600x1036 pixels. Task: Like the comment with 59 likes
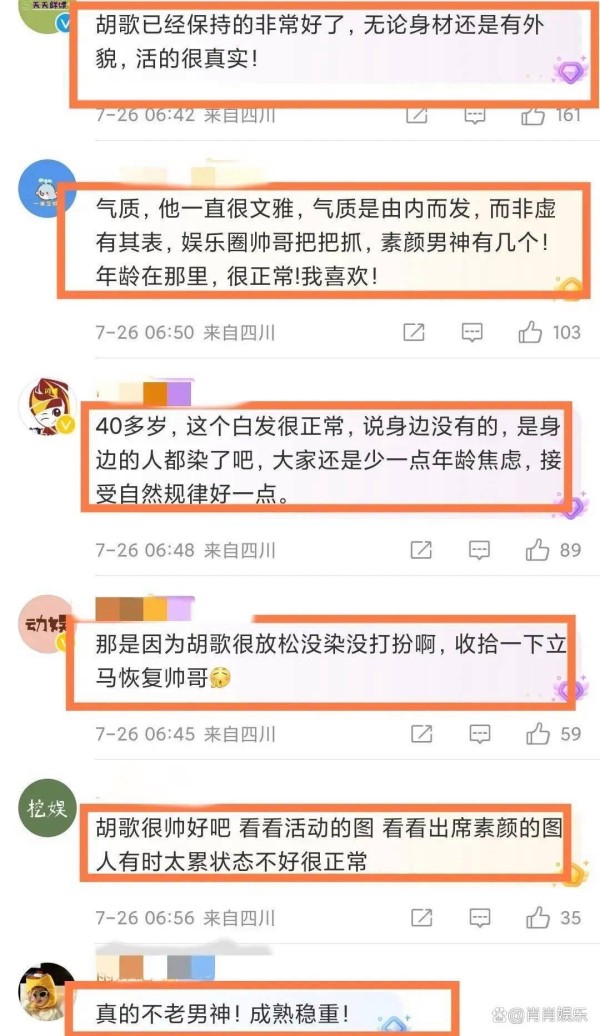pos(538,733)
